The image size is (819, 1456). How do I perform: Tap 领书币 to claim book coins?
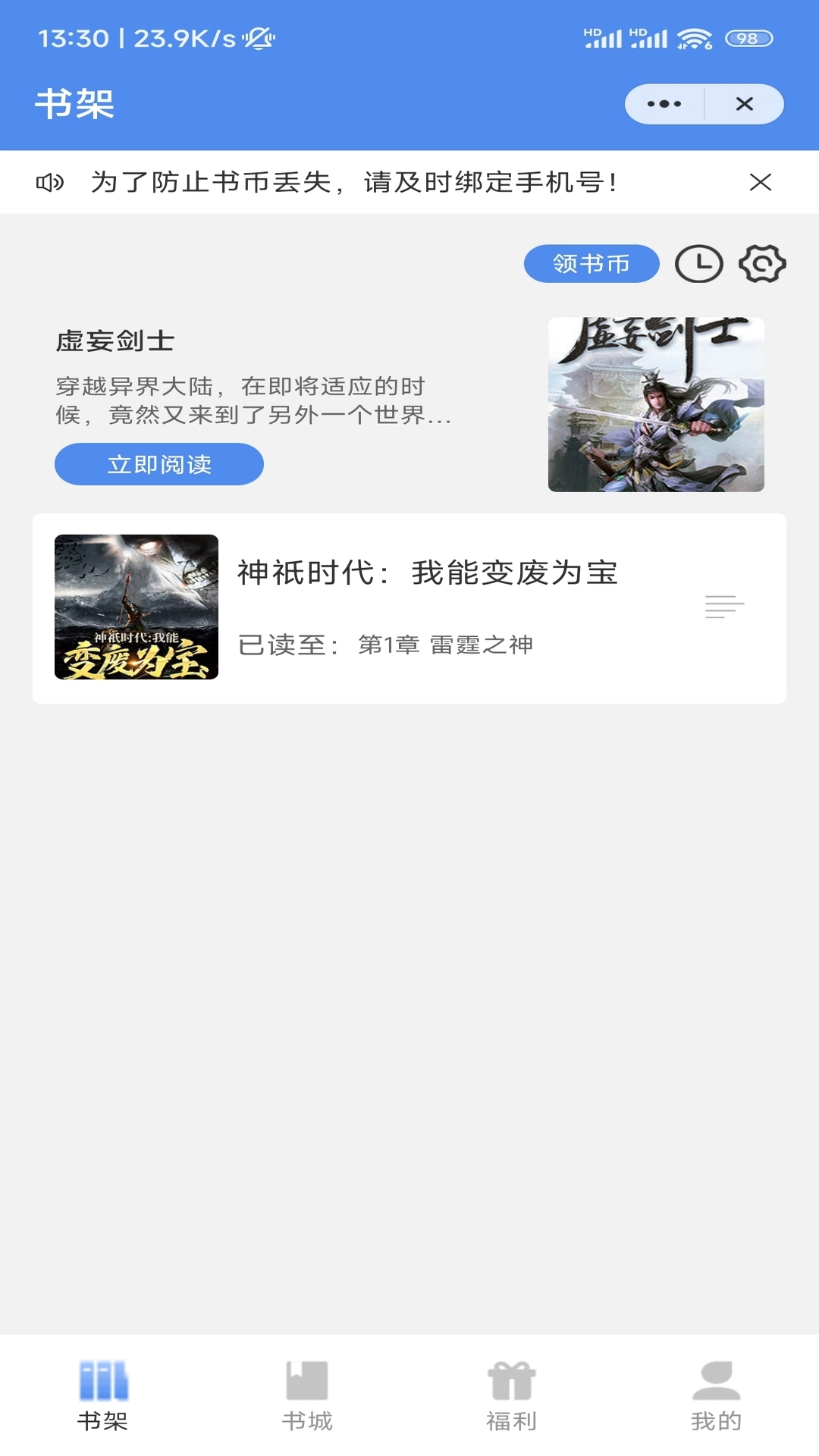pos(591,264)
